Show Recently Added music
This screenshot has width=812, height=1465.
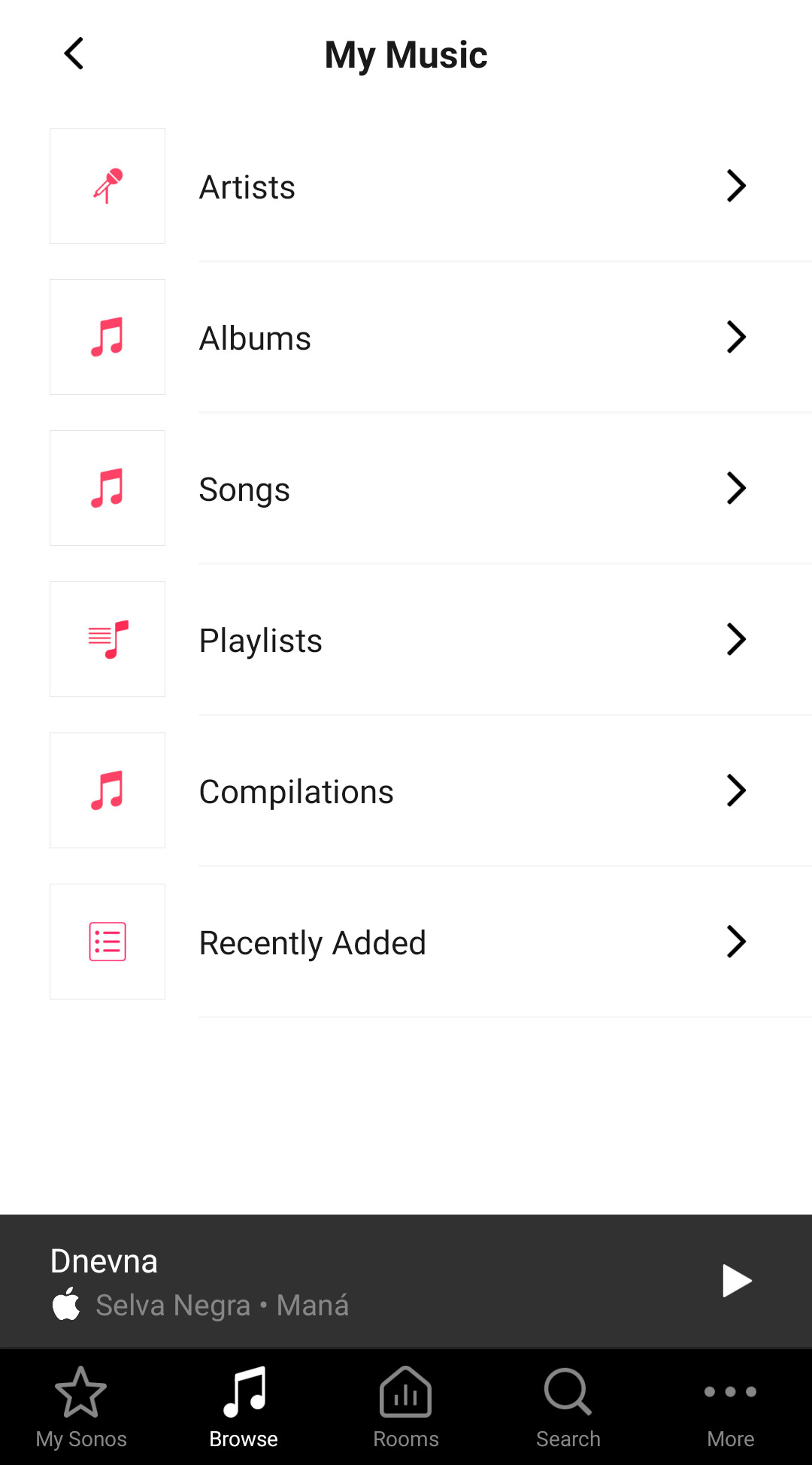[406, 942]
